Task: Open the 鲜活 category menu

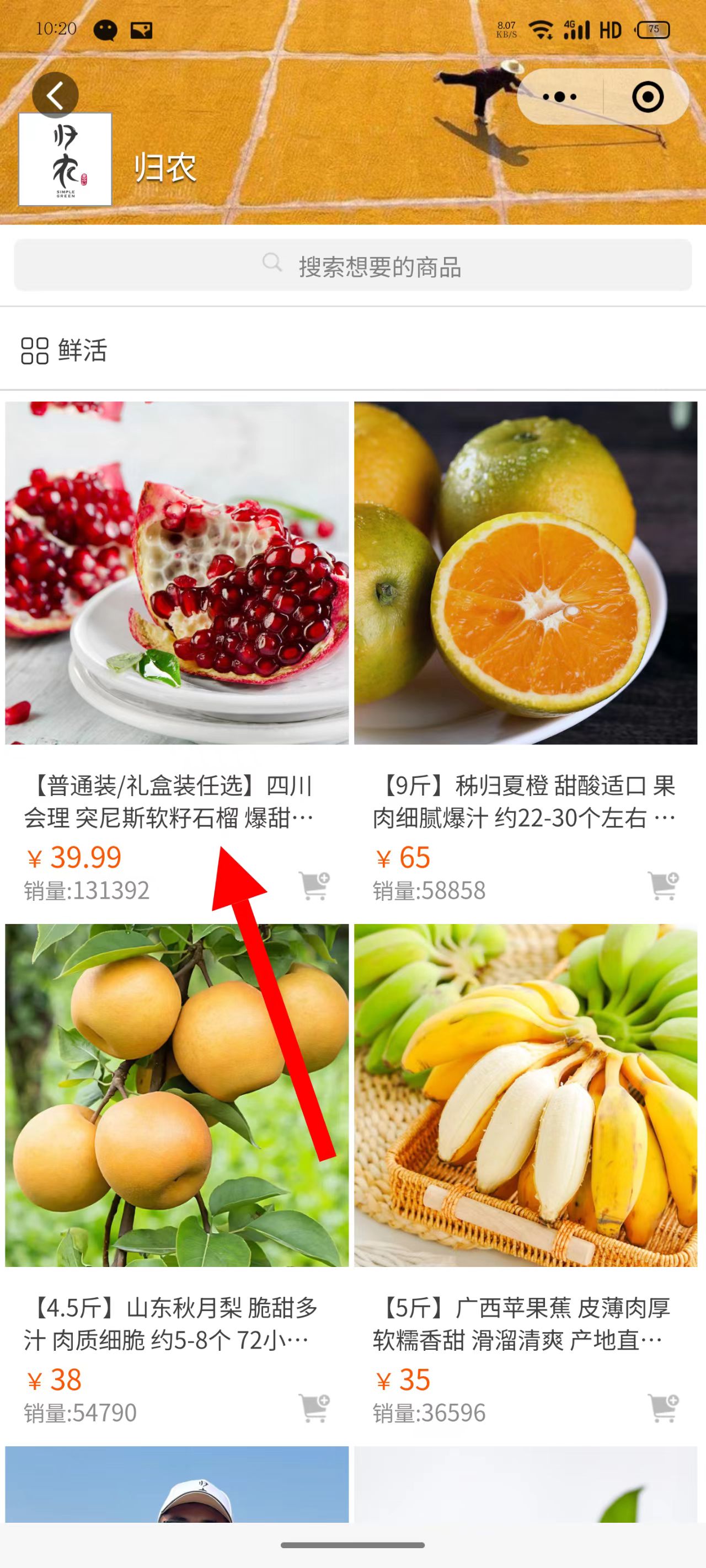Action: (x=65, y=351)
